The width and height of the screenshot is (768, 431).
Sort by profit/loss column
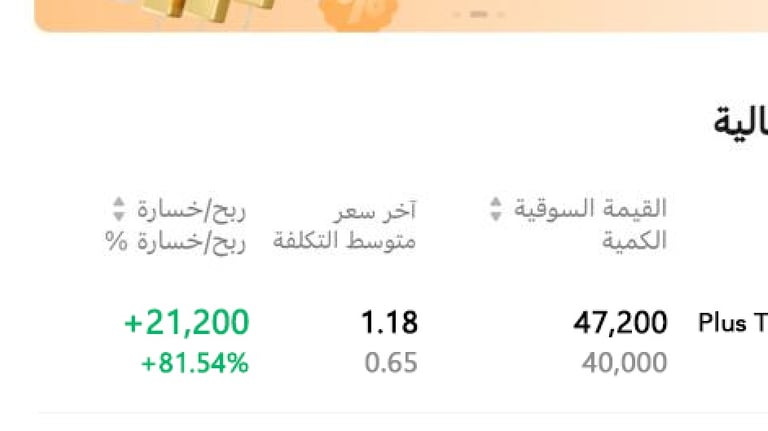pos(119,210)
